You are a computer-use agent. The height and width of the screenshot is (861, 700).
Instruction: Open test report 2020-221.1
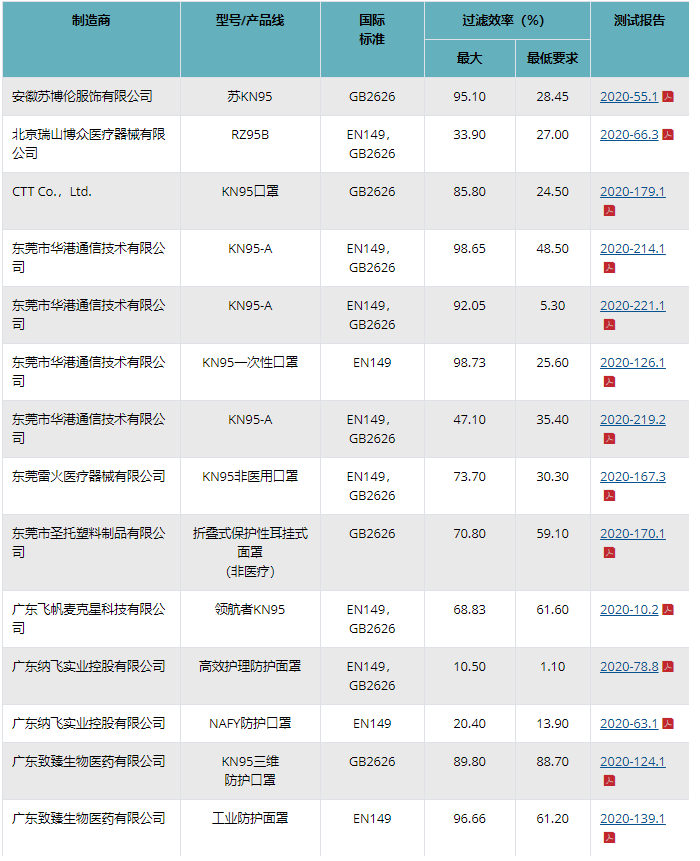tap(632, 306)
